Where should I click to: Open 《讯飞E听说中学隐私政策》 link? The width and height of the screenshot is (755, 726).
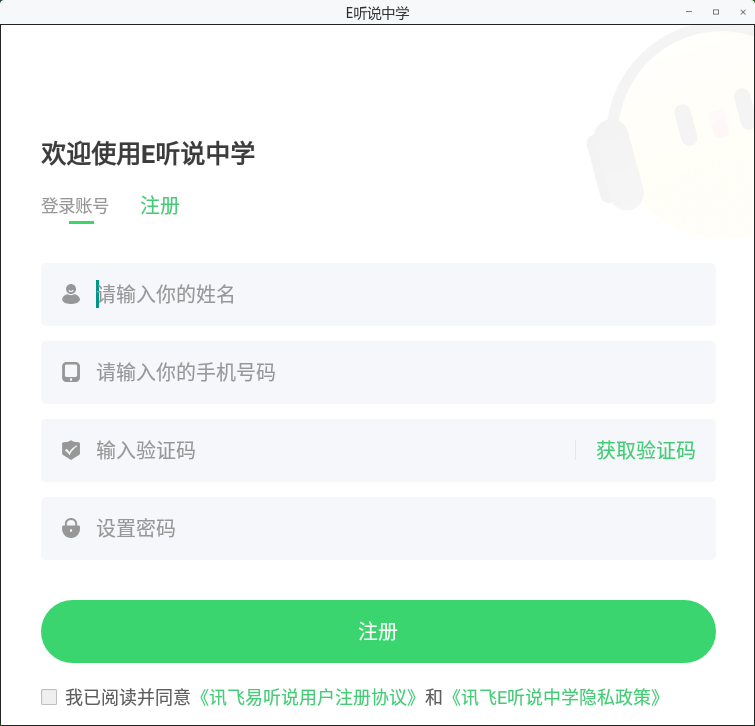coord(556,697)
